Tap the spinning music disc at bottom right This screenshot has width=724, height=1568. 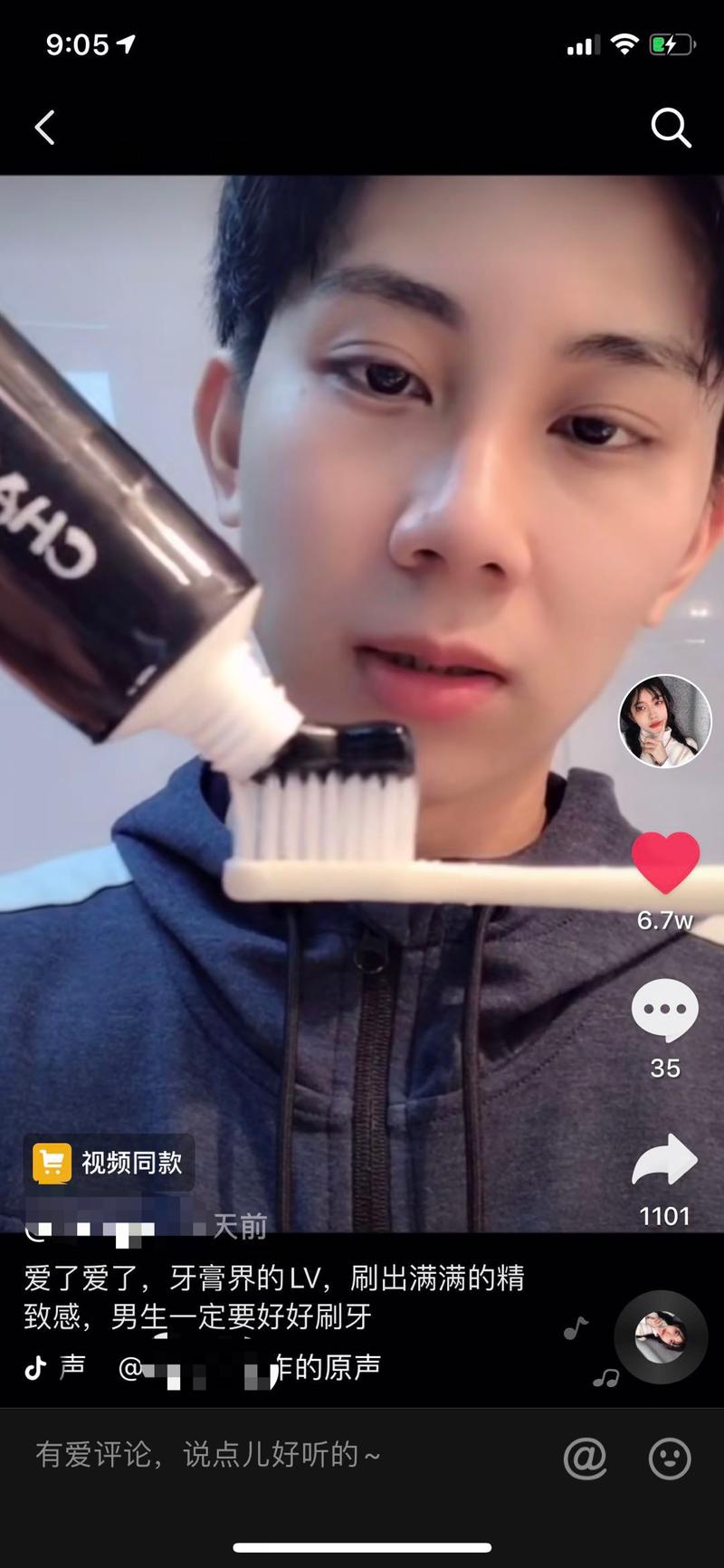point(662,1337)
